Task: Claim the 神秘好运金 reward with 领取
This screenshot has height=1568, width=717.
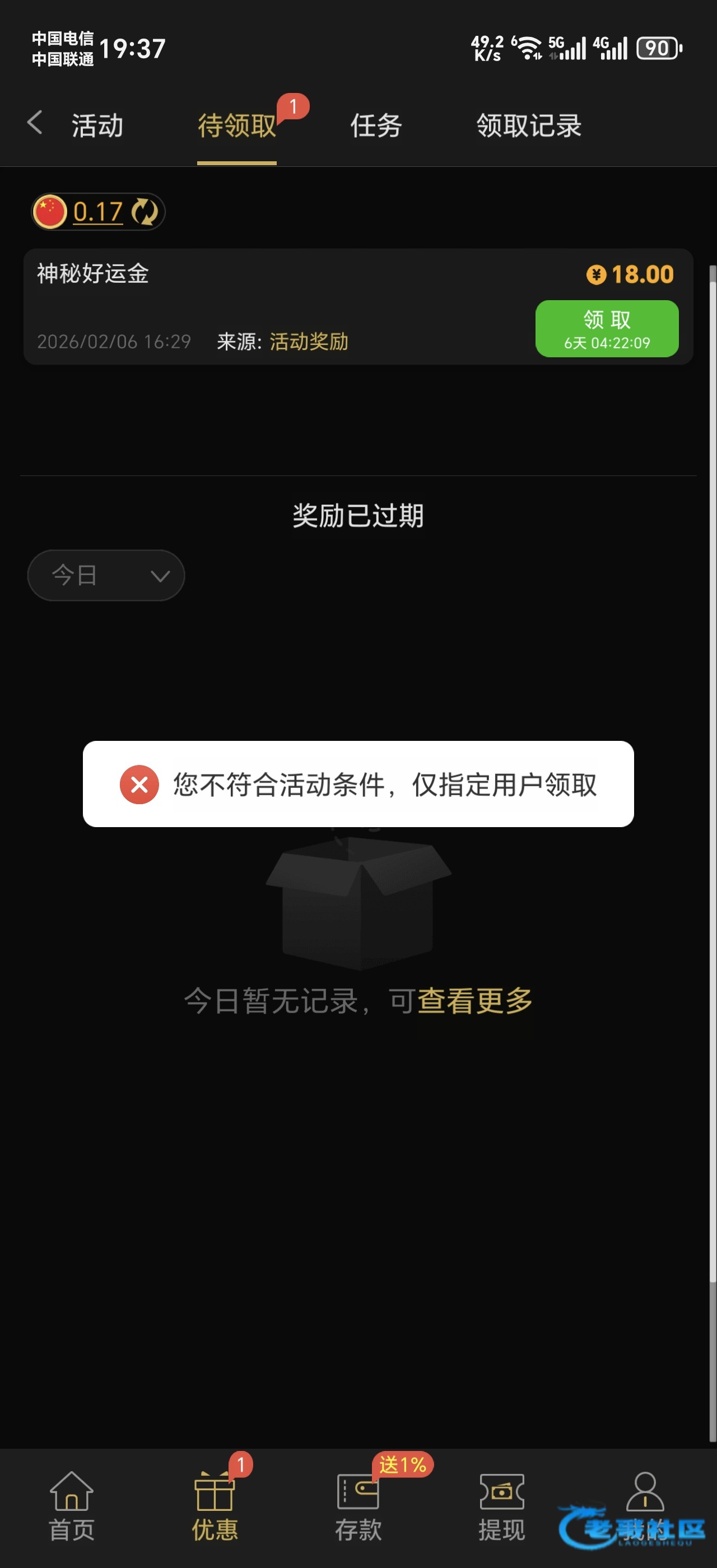Action: tap(606, 329)
